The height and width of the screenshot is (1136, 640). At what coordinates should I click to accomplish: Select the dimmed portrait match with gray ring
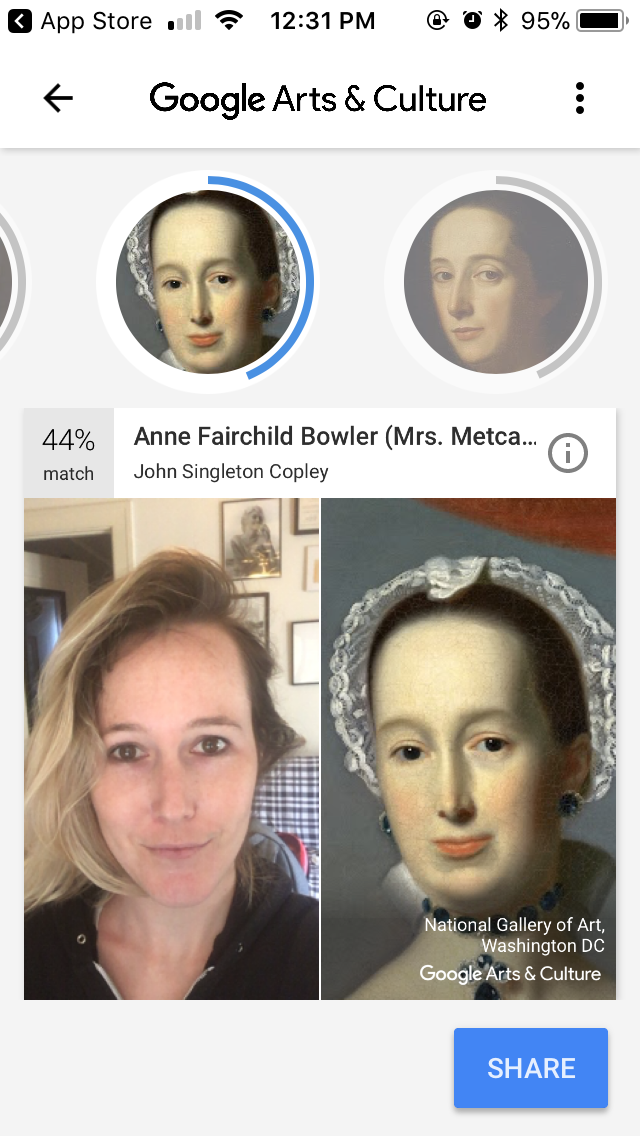point(496,282)
